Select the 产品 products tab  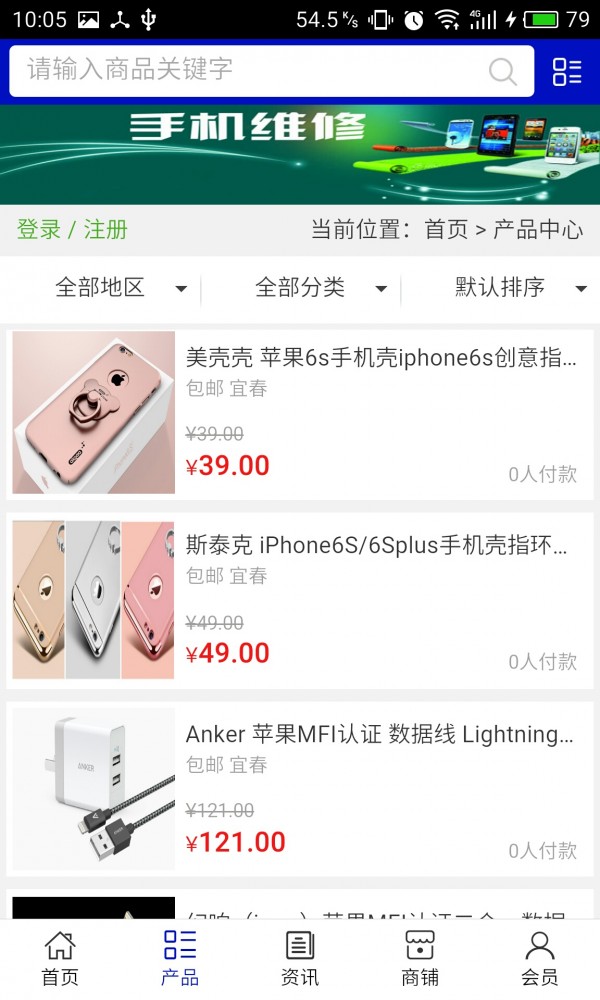pyautogui.click(x=180, y=958)
